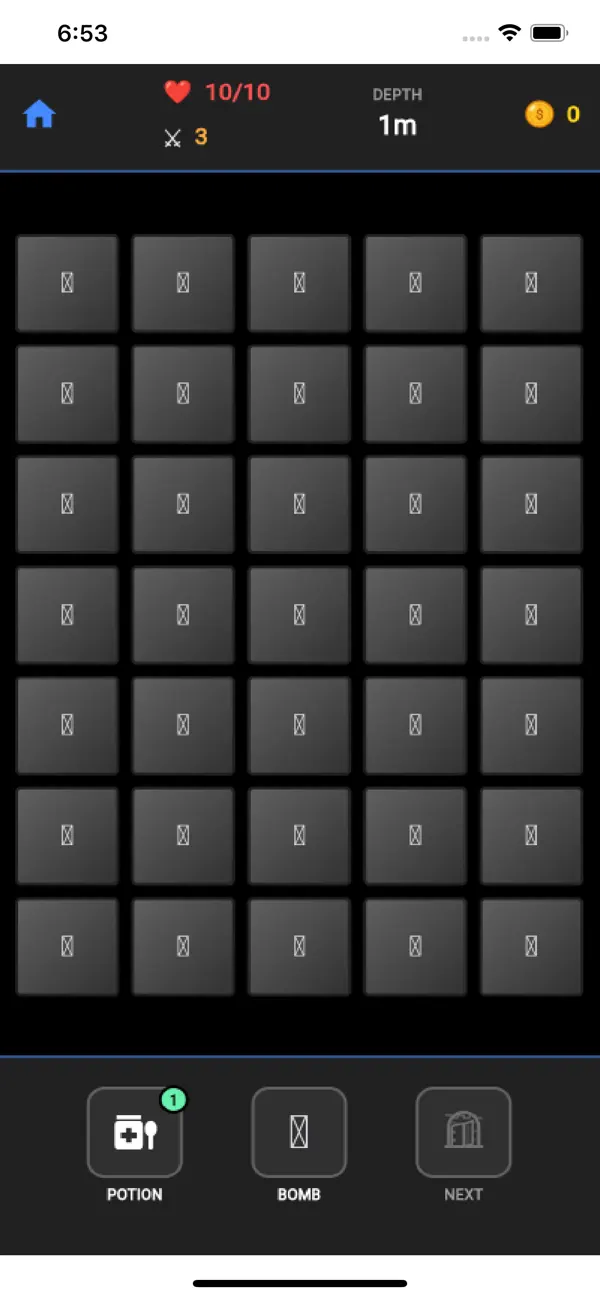Select the Bomb item

[299, 1132]
